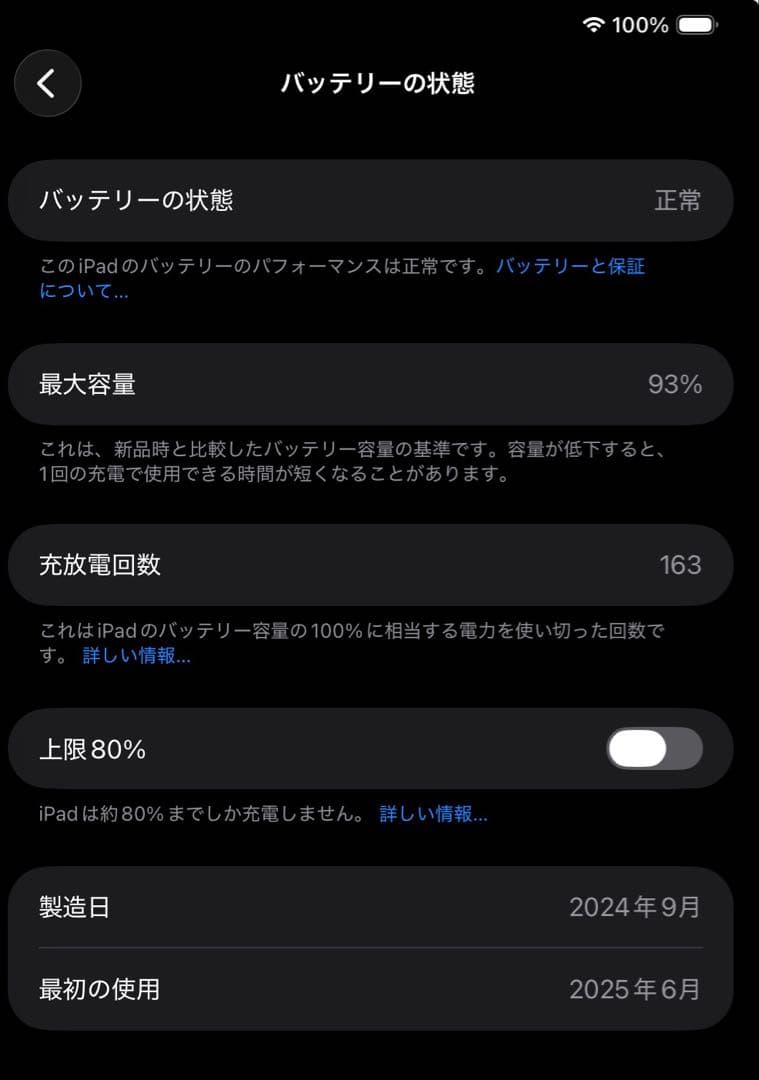Tap the 正常 battery status value

pyautogui.click(x=680, y=201)
